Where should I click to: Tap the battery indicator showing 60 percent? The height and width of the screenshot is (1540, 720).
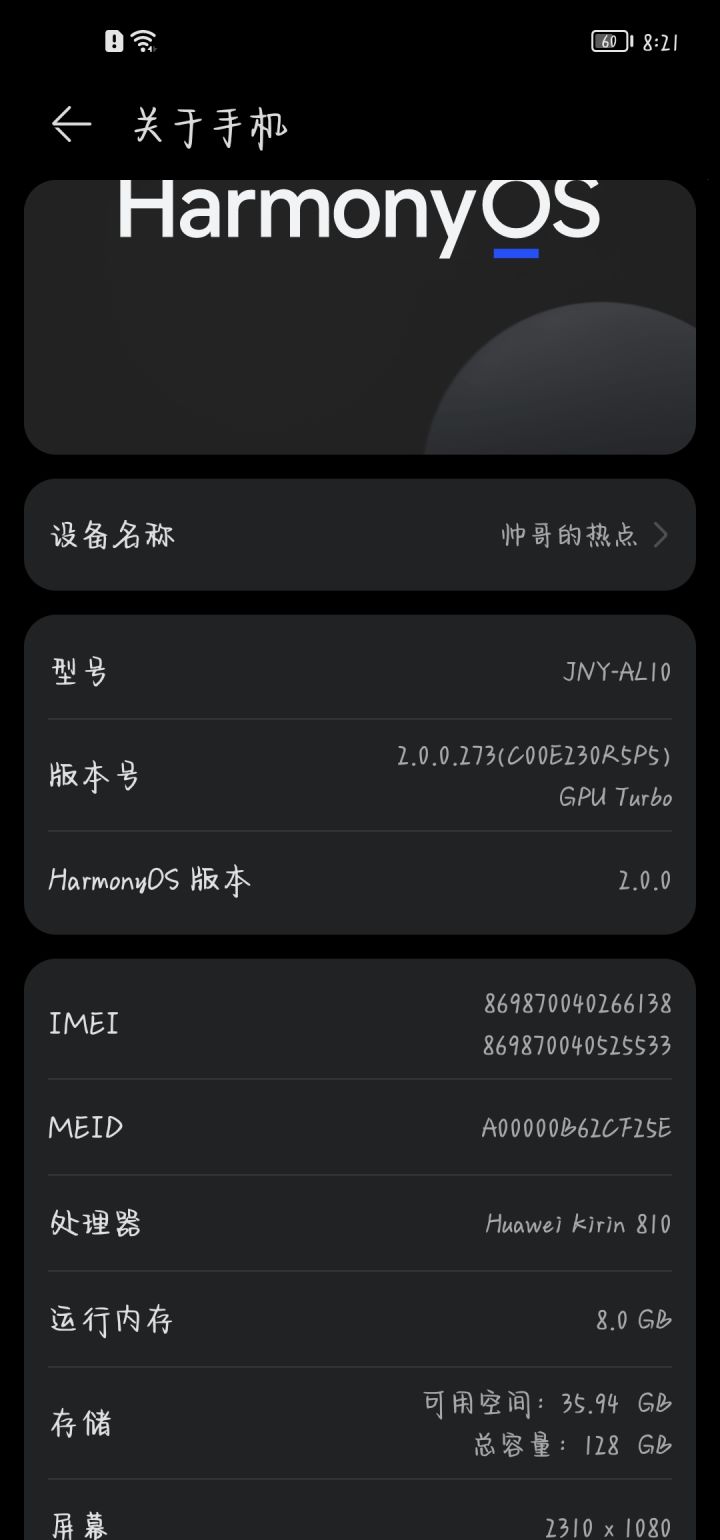[x=610, y=40]
